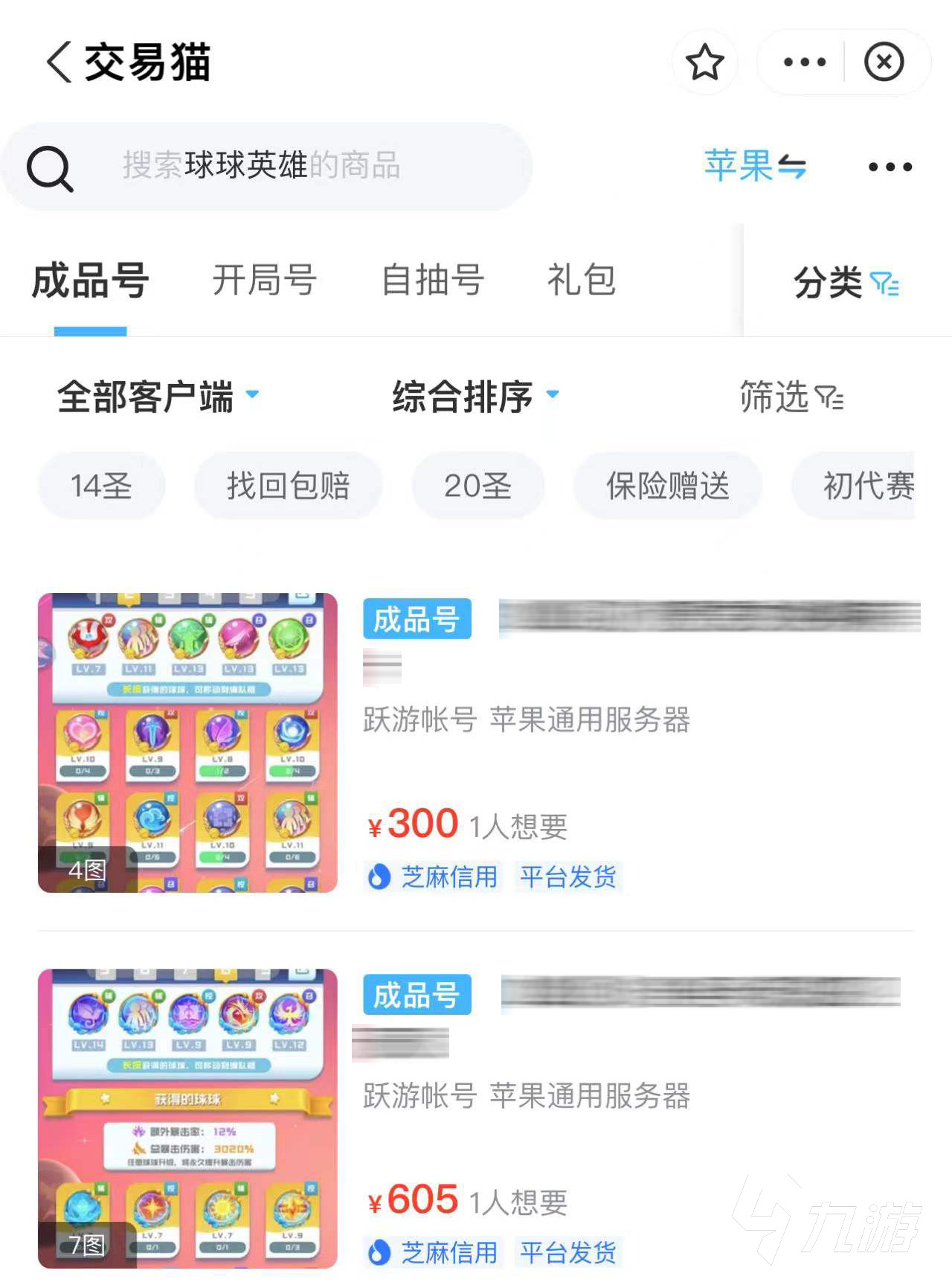The height and width of the screenshot is (1288, 952).
Task: Go back from 交易猫 page
Action: [59, 62]
